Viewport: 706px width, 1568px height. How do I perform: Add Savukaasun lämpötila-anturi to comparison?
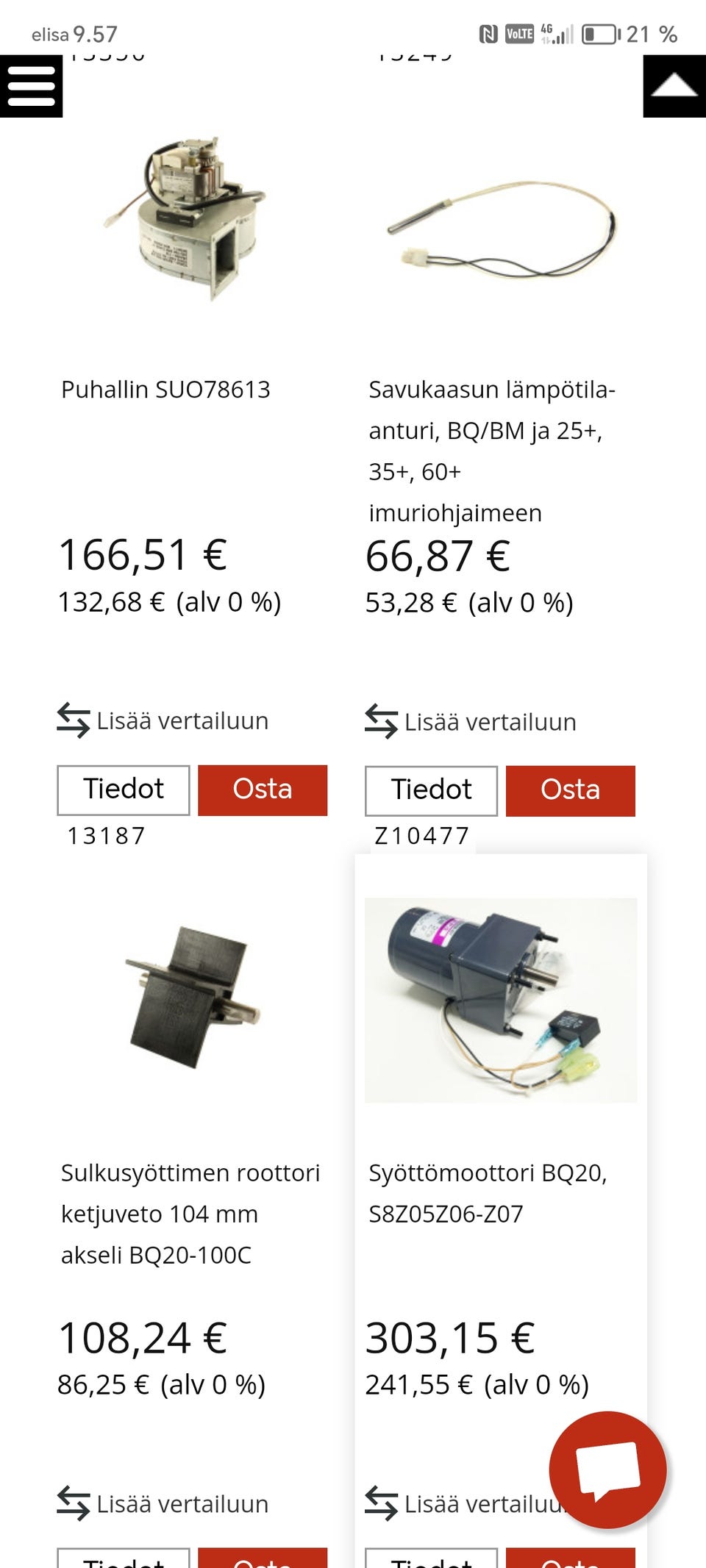pos(471,723)
